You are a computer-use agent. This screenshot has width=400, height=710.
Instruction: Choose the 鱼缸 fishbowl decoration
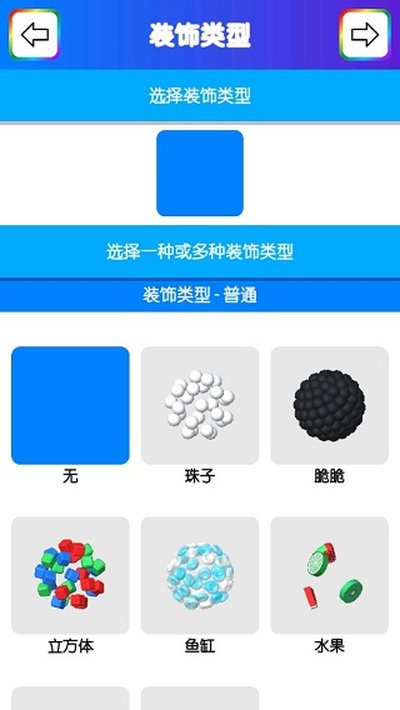(x=200, y=576)
